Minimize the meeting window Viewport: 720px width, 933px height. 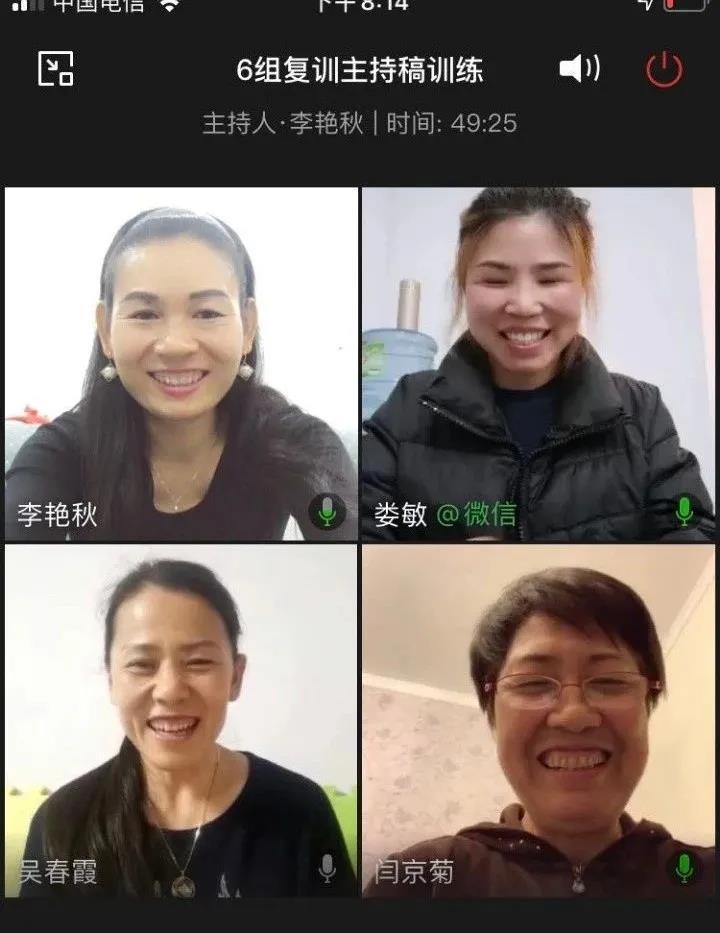[56, 69]
